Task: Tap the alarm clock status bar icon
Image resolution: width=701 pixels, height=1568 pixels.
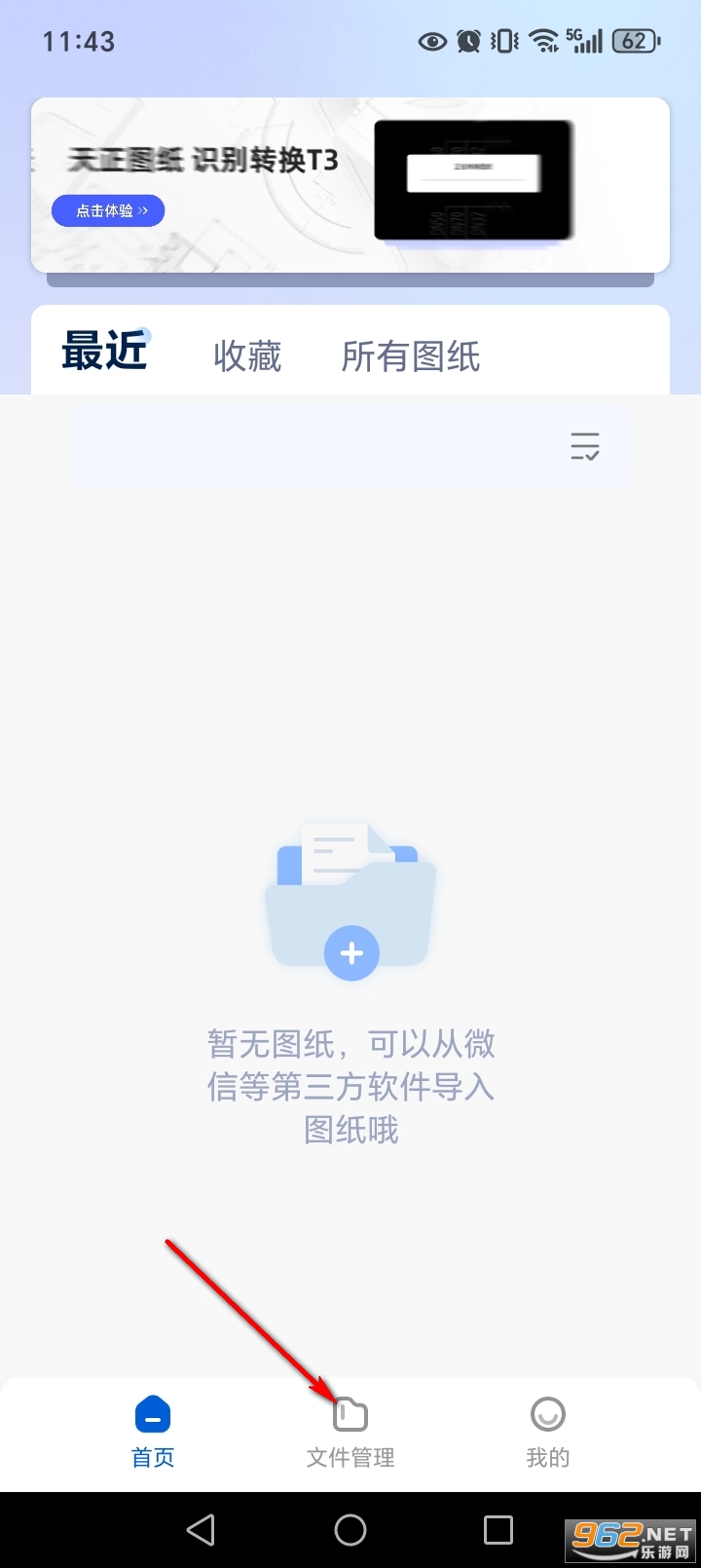Action: coord(467,41)
